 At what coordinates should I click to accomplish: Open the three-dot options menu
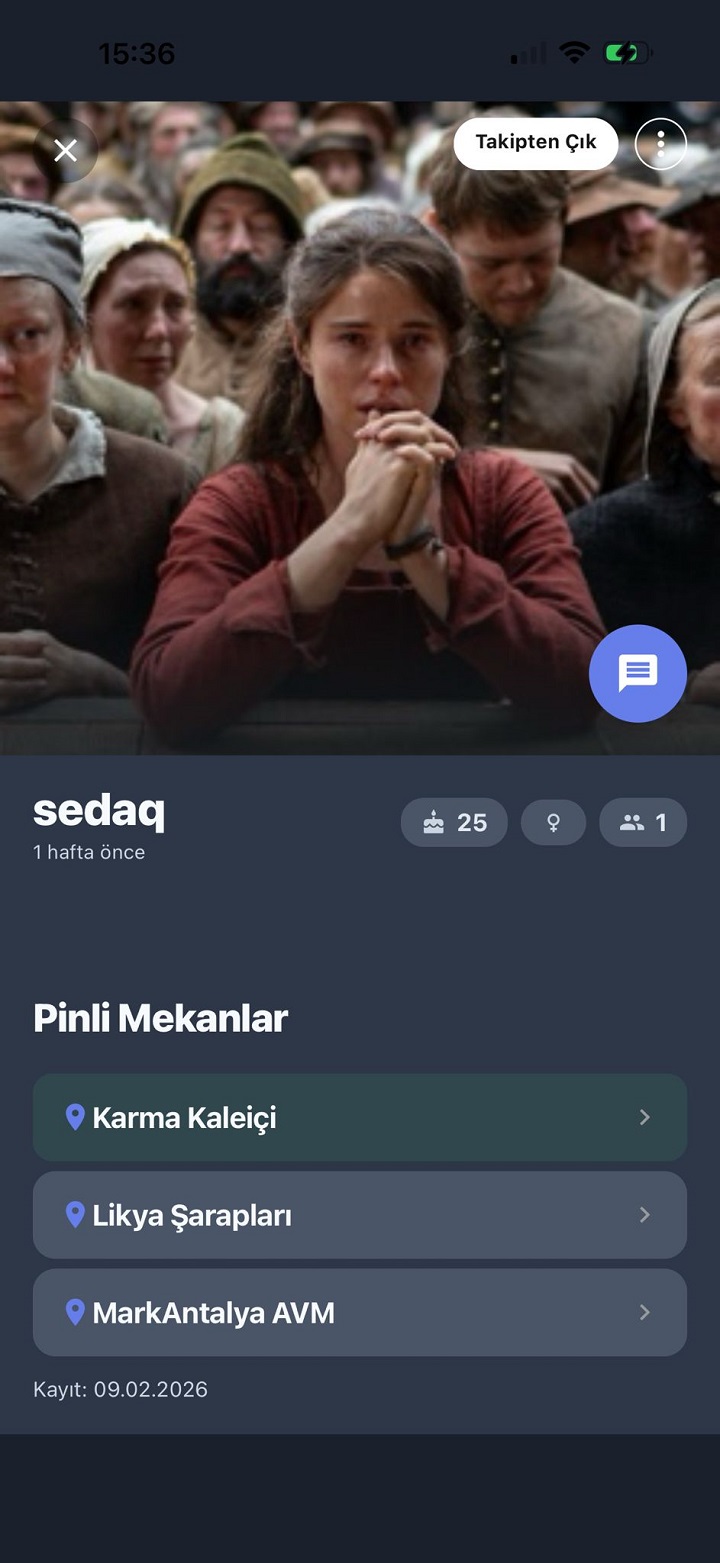point(661,143)
